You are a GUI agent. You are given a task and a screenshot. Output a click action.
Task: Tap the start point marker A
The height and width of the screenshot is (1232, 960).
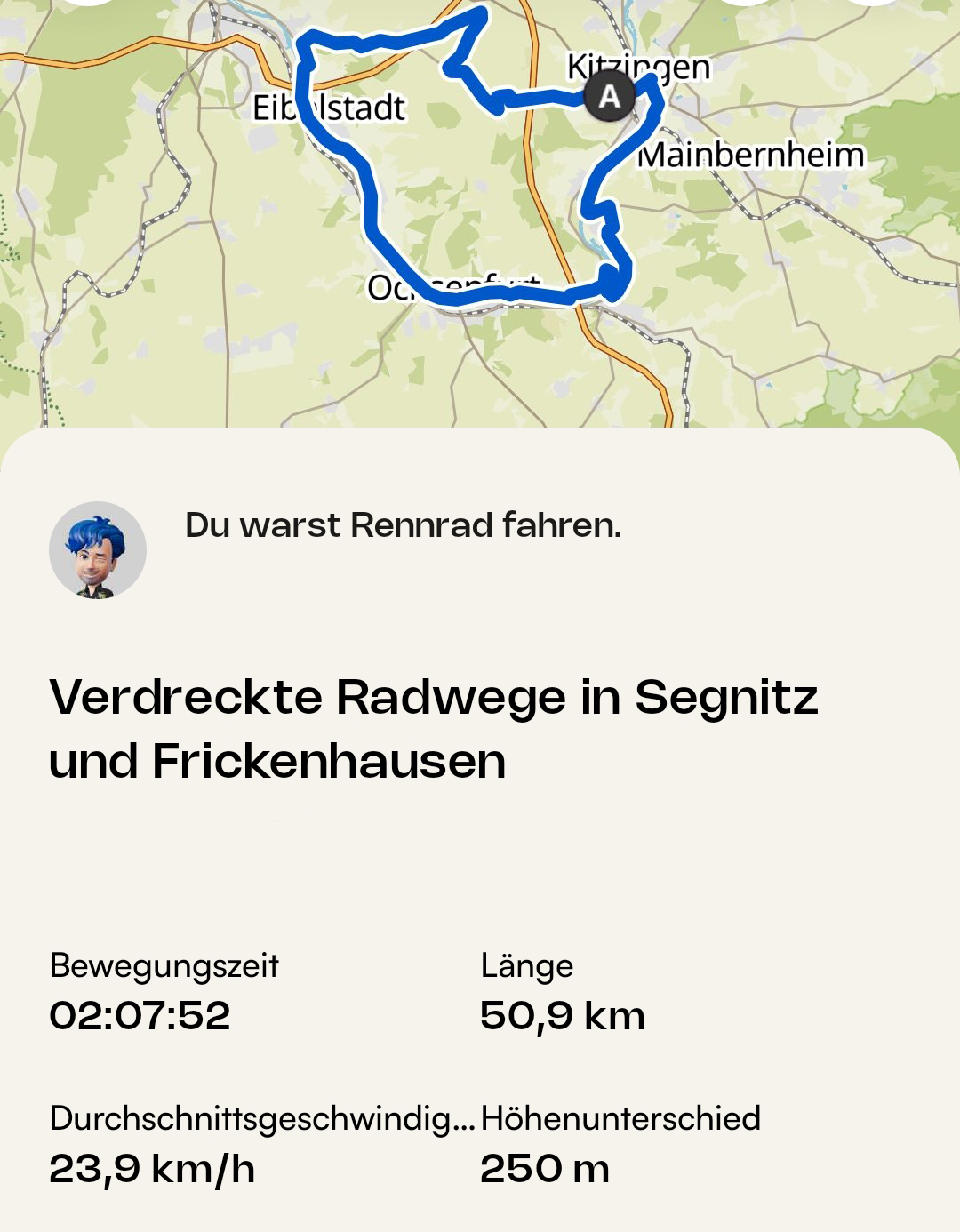tap(609, 95)
